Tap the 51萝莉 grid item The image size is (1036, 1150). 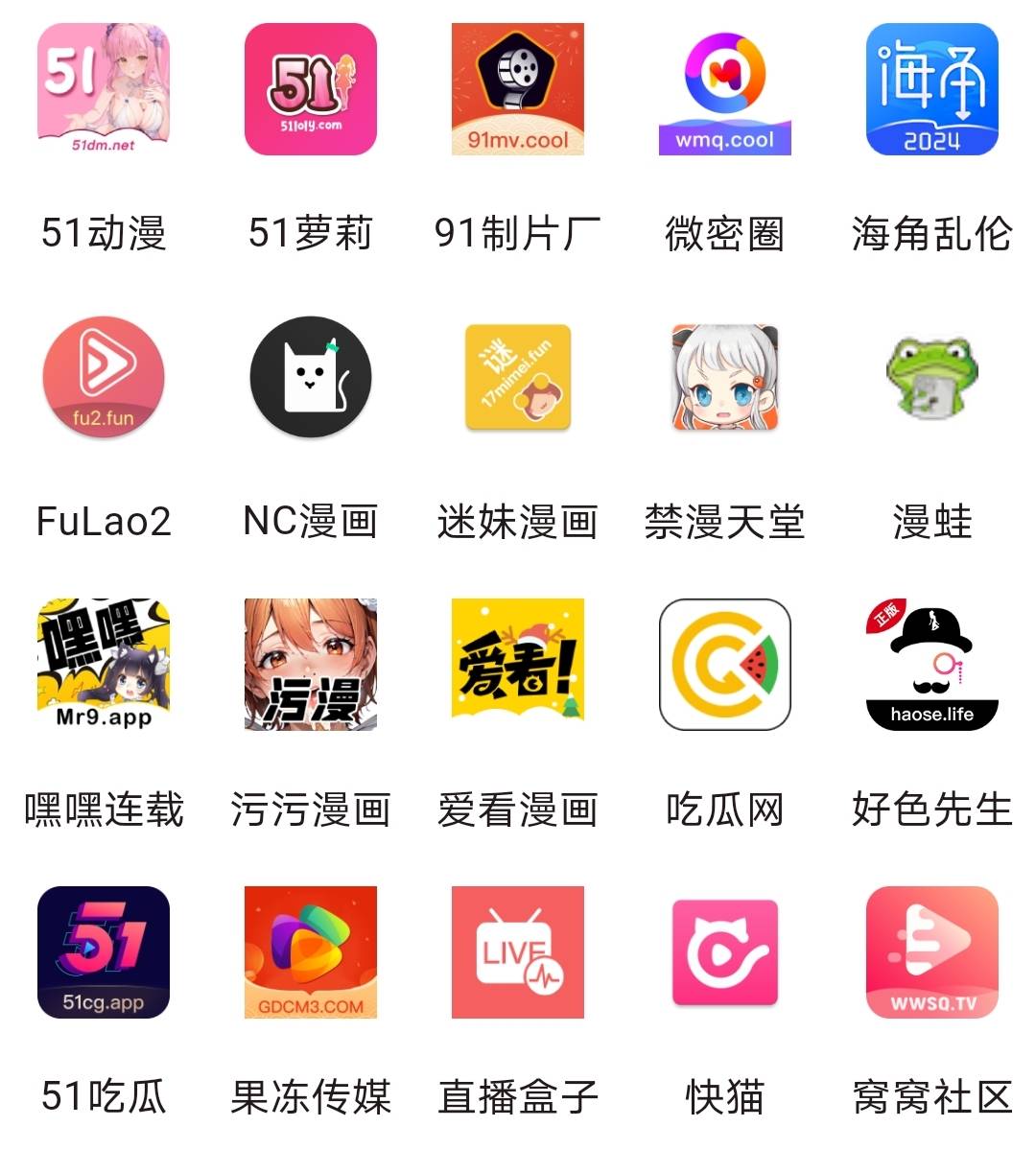[311, 89]
